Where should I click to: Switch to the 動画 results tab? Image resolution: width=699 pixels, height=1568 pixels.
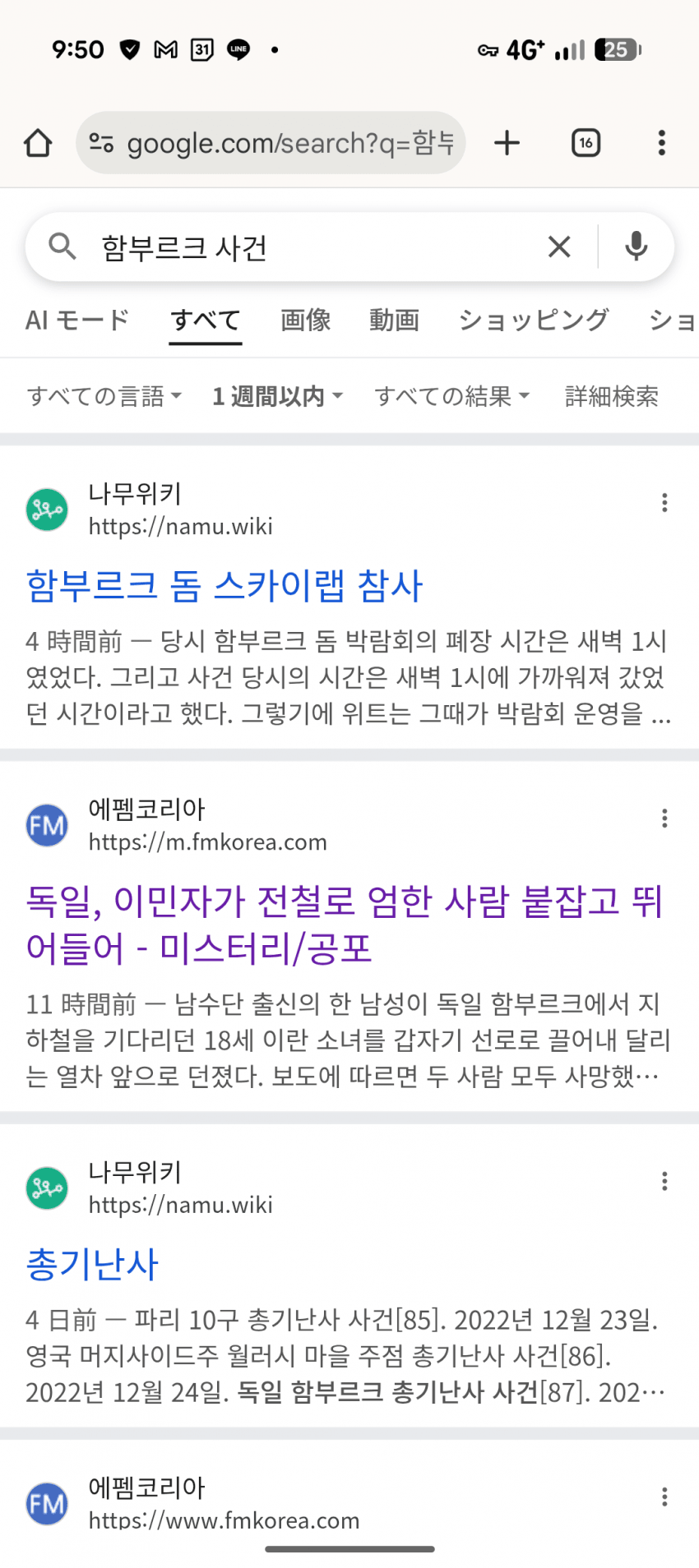[x=394, y=320]
